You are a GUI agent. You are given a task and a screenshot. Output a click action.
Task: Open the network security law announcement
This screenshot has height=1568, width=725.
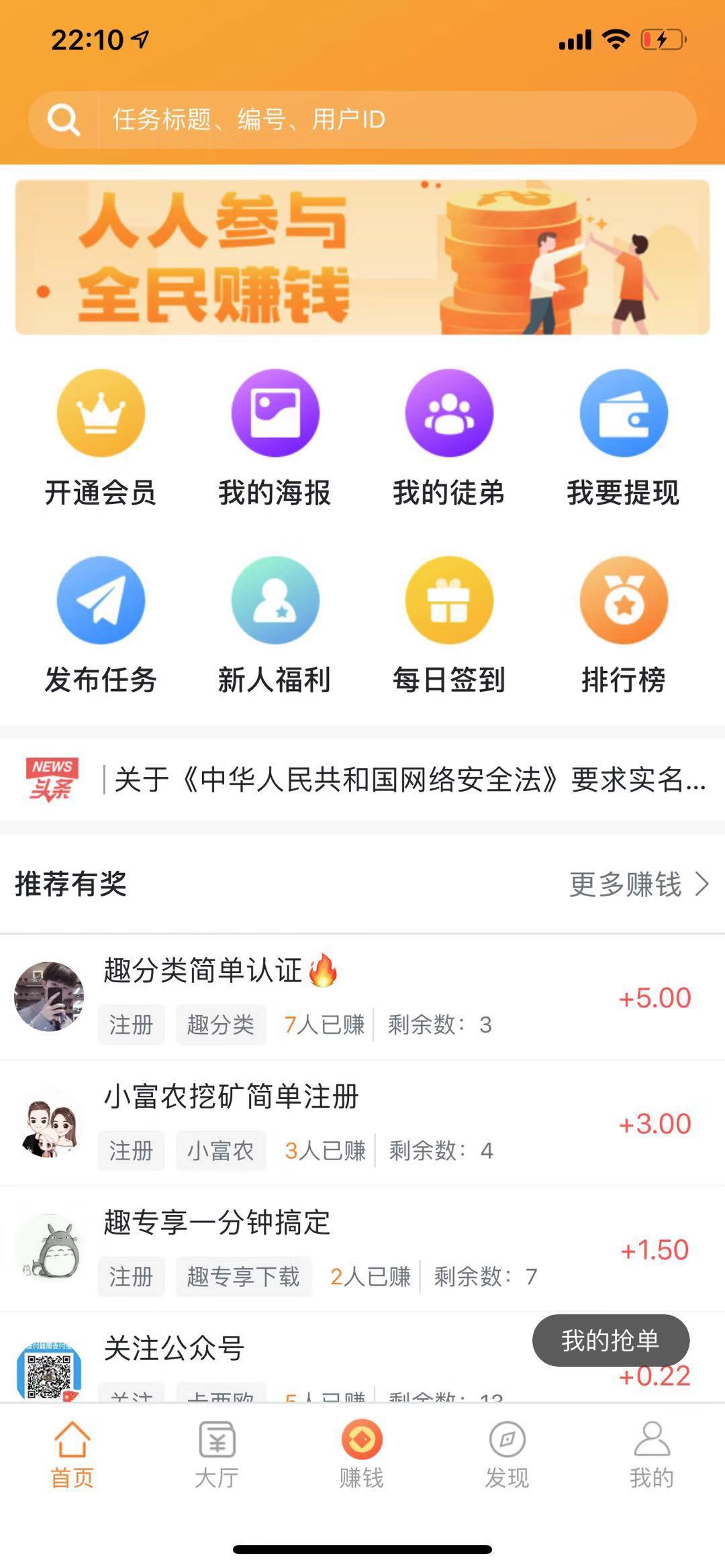(403, 777)
